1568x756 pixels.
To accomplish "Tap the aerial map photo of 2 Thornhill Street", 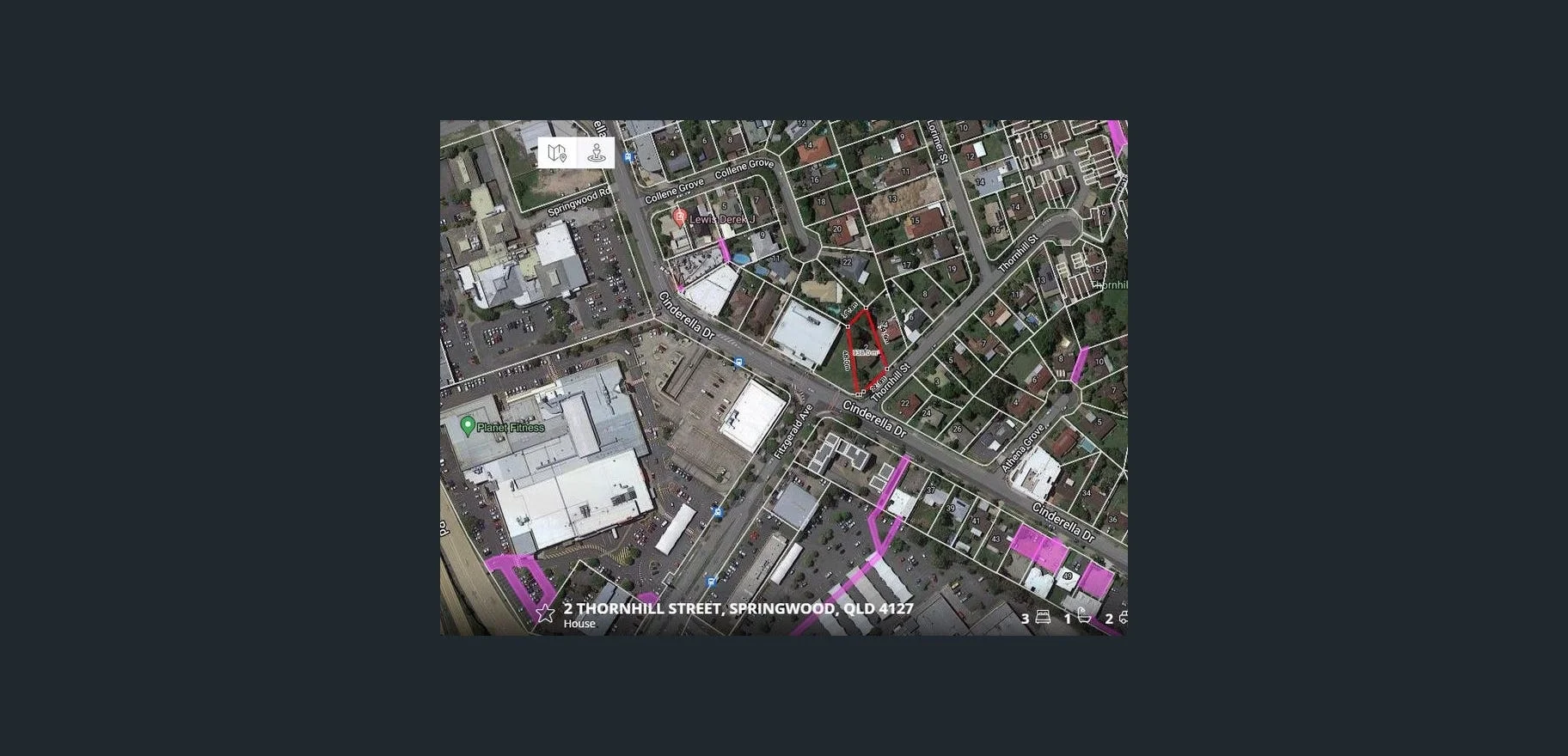I will click(x=783, y=378).
